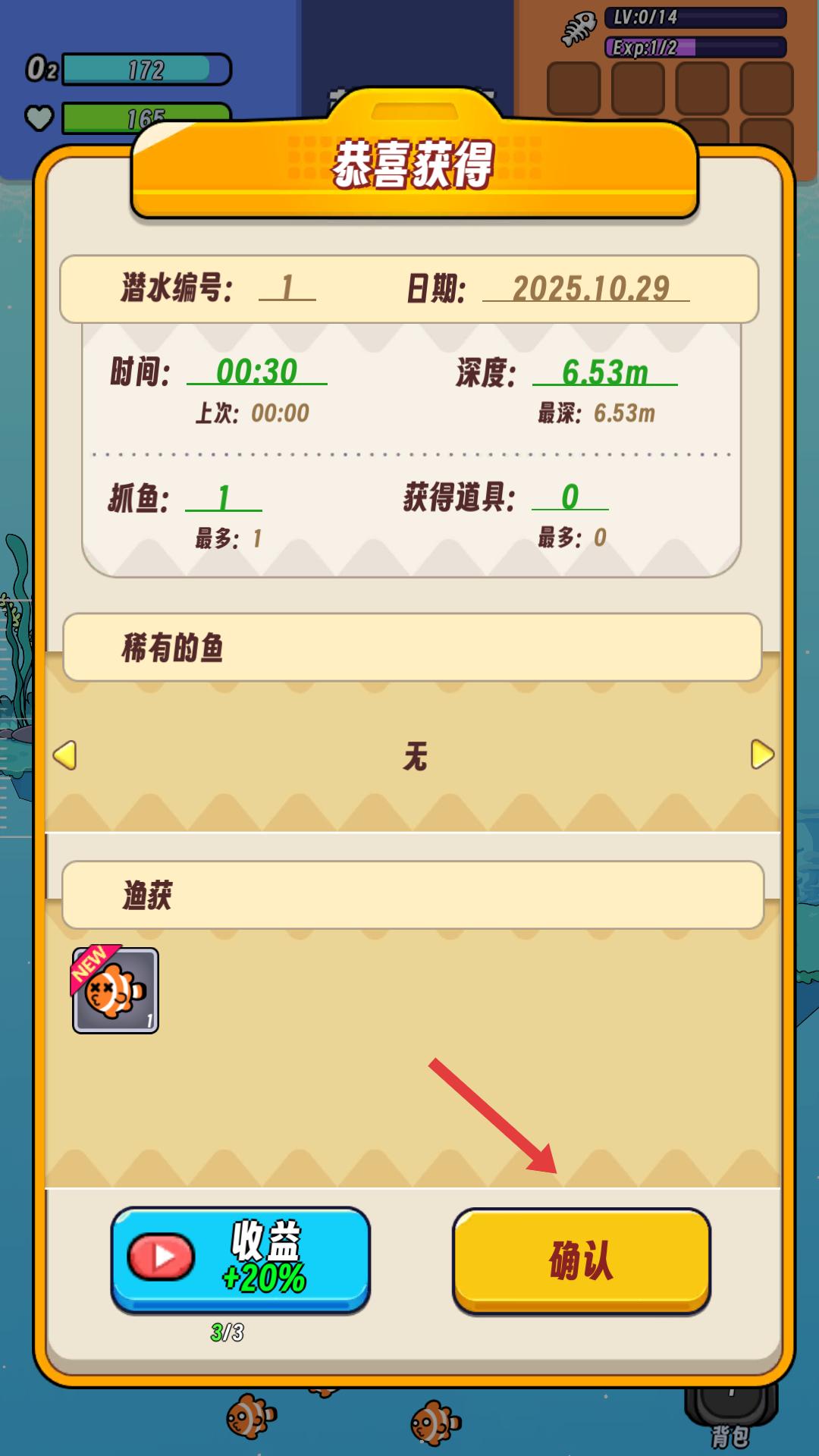Tap the right arrow in 稀有的鱼
Image resolution: width=819 pixels, height=1456 pixels.
[761, 755]
